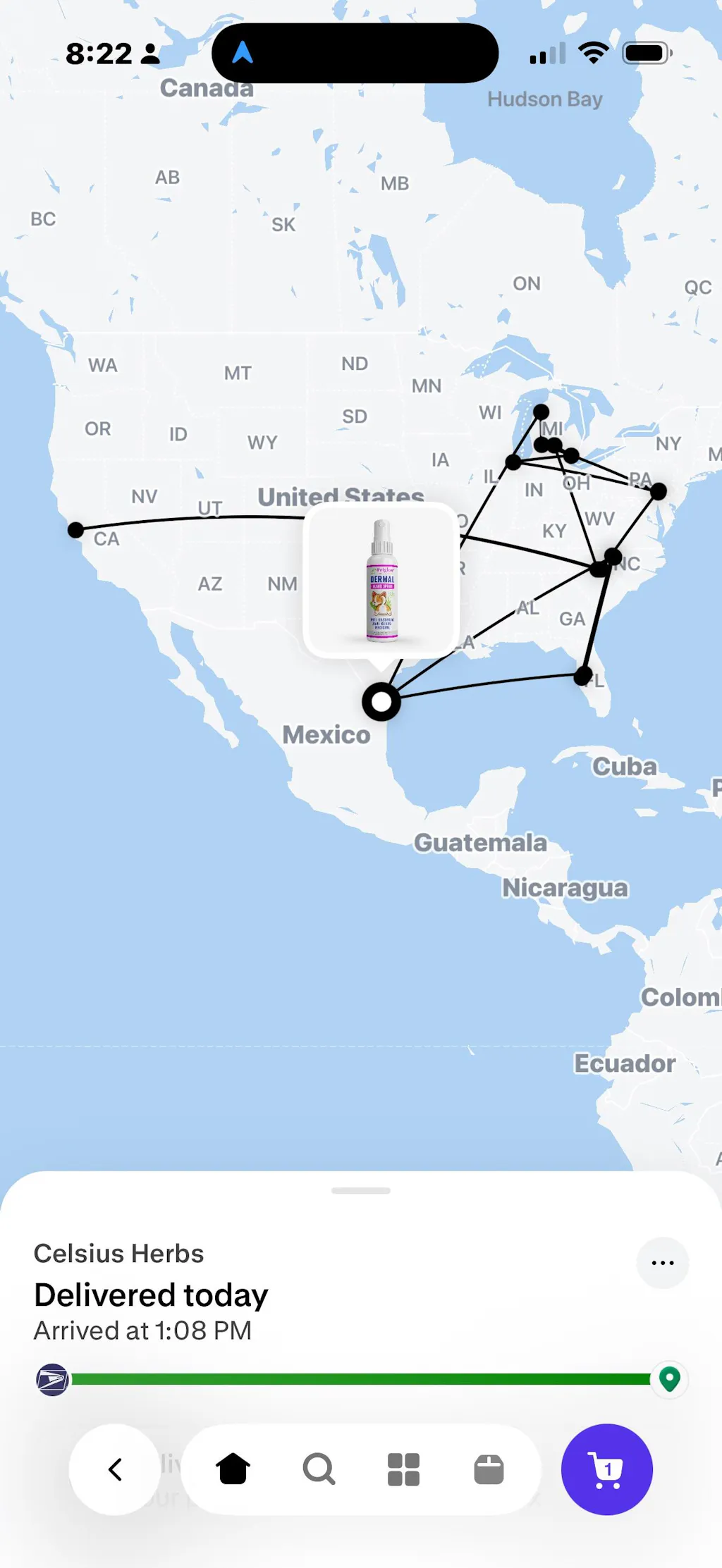Expand the delivery details sheet handle

pyautogui.click(x=360, y=1190)
